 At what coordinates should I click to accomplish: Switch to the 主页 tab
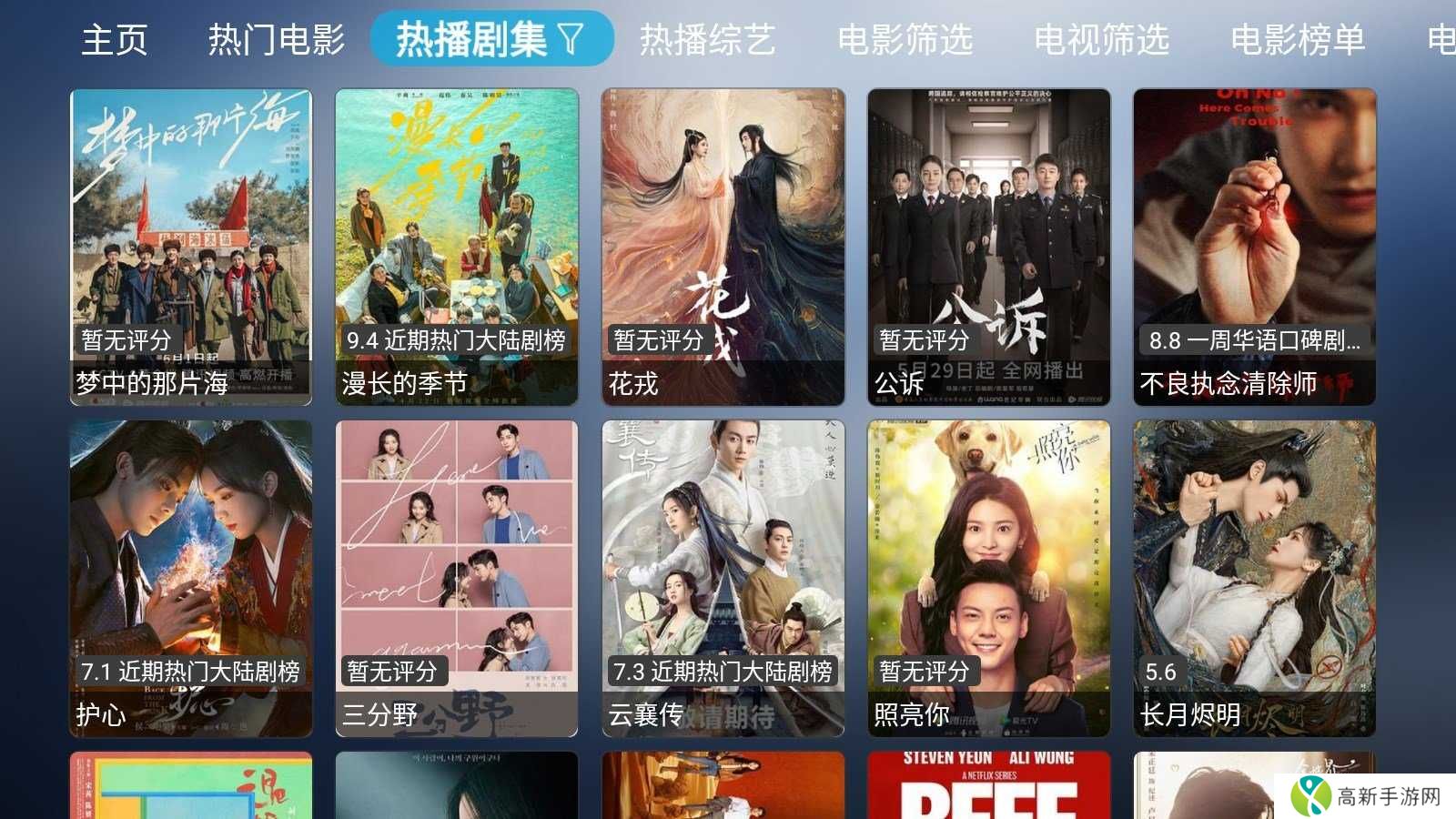coord(114,40)
